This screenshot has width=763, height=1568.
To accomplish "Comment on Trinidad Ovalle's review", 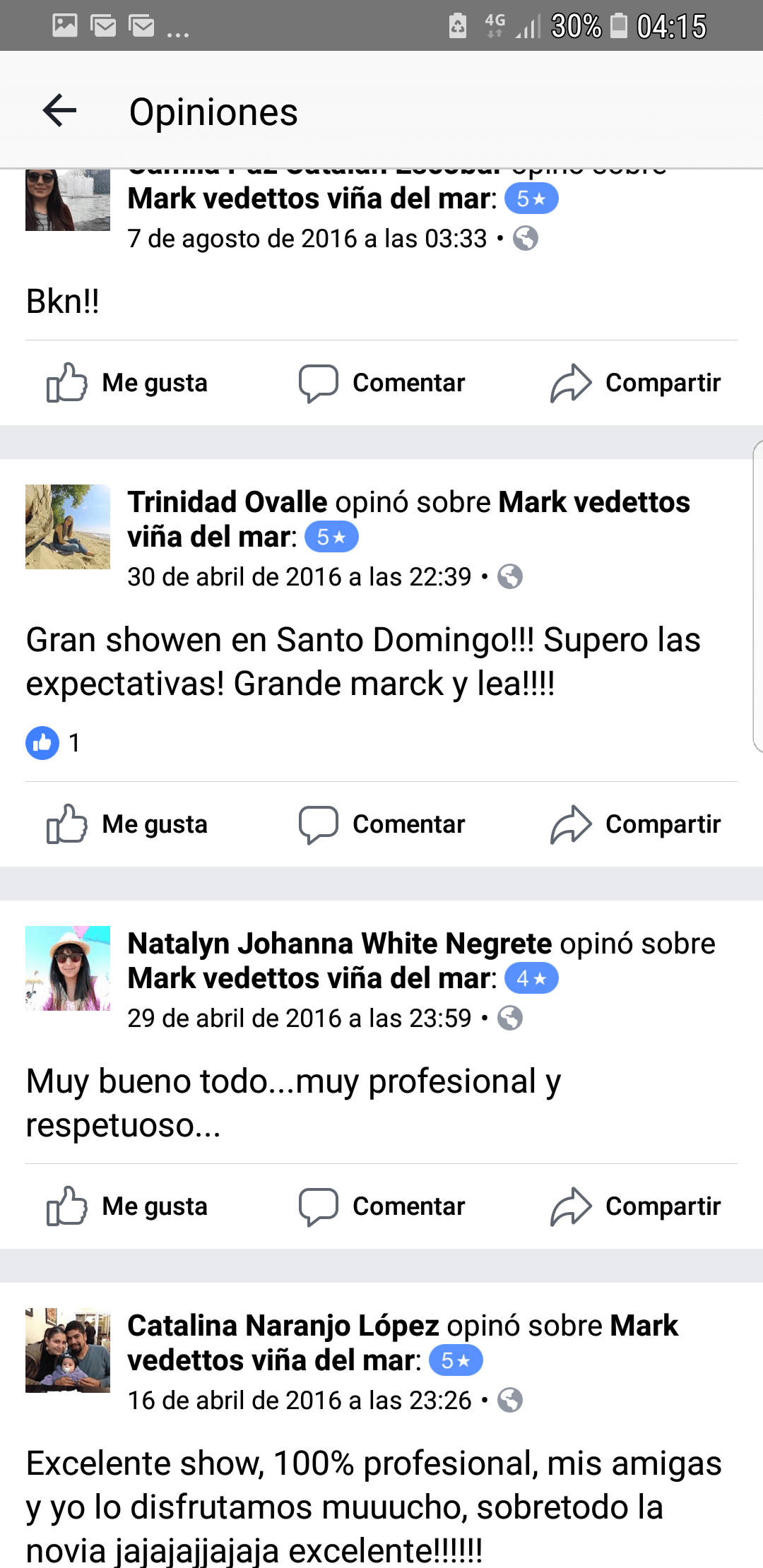I will (x=381, y=824).
